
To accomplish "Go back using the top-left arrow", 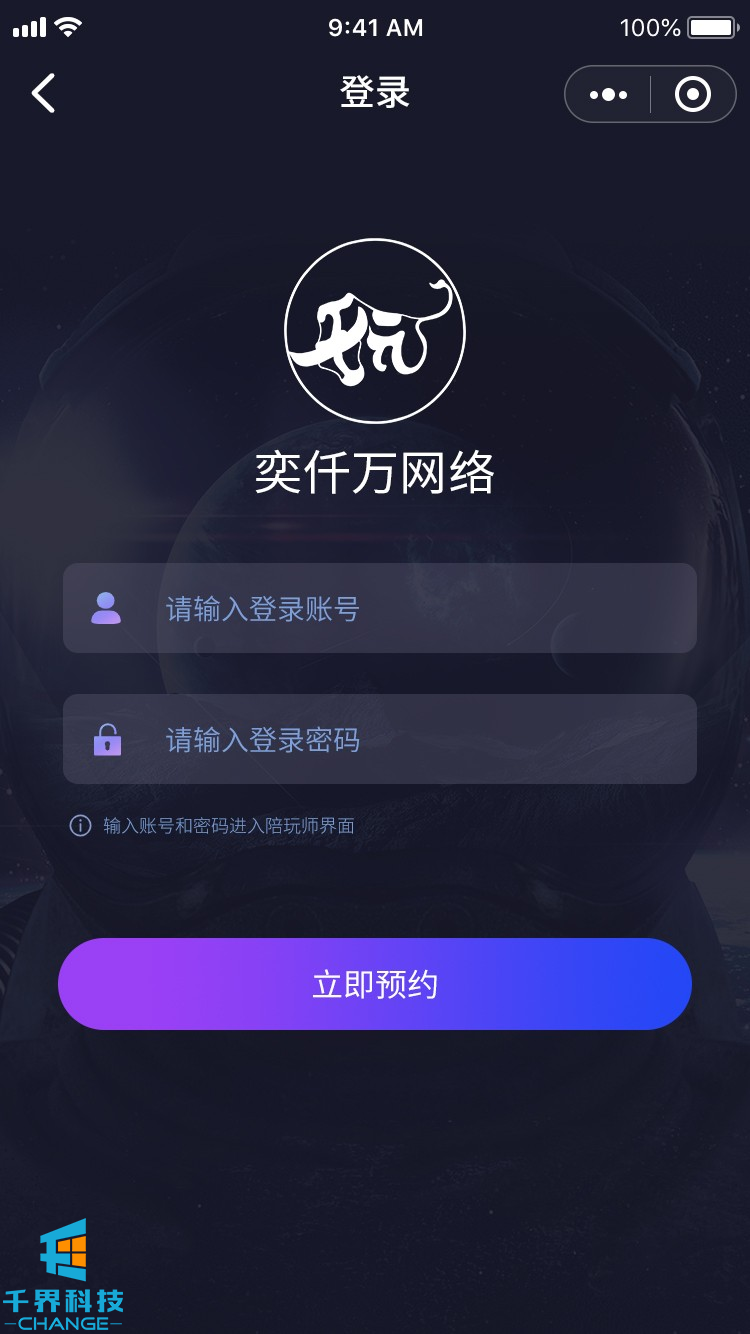I will click(x=43, y=94).
